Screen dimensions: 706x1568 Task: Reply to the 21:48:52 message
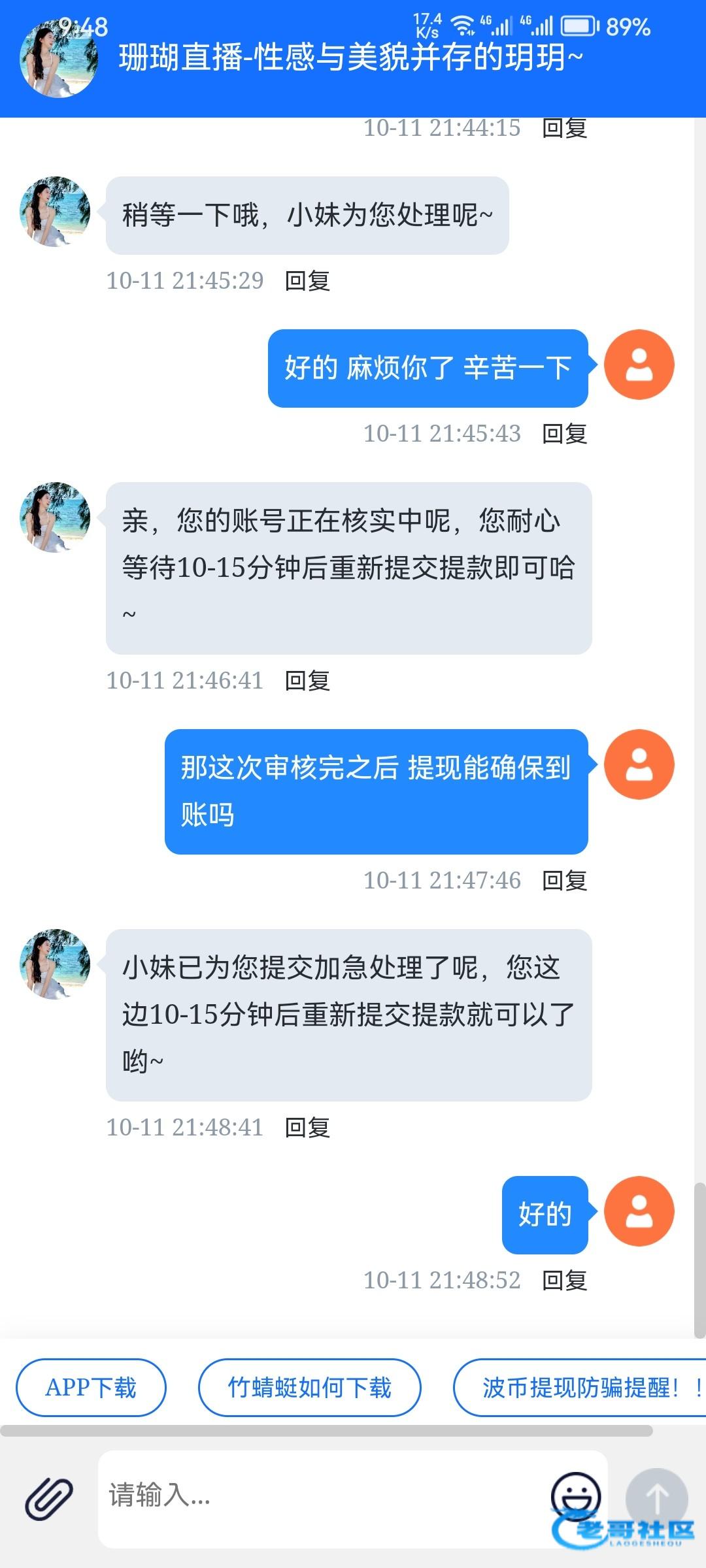tap(564, 1281)
